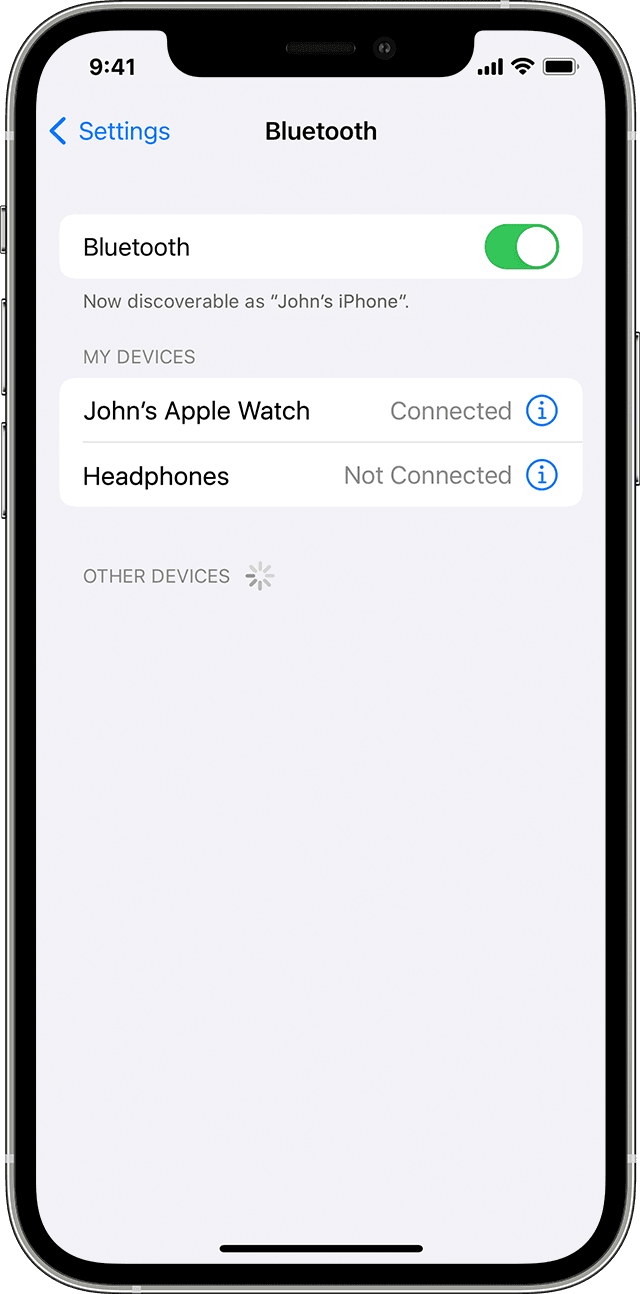This screenshot has width=640, height=1294.
Task: Turn off the Bluetooth switch
Action: (x=521, y=247)
